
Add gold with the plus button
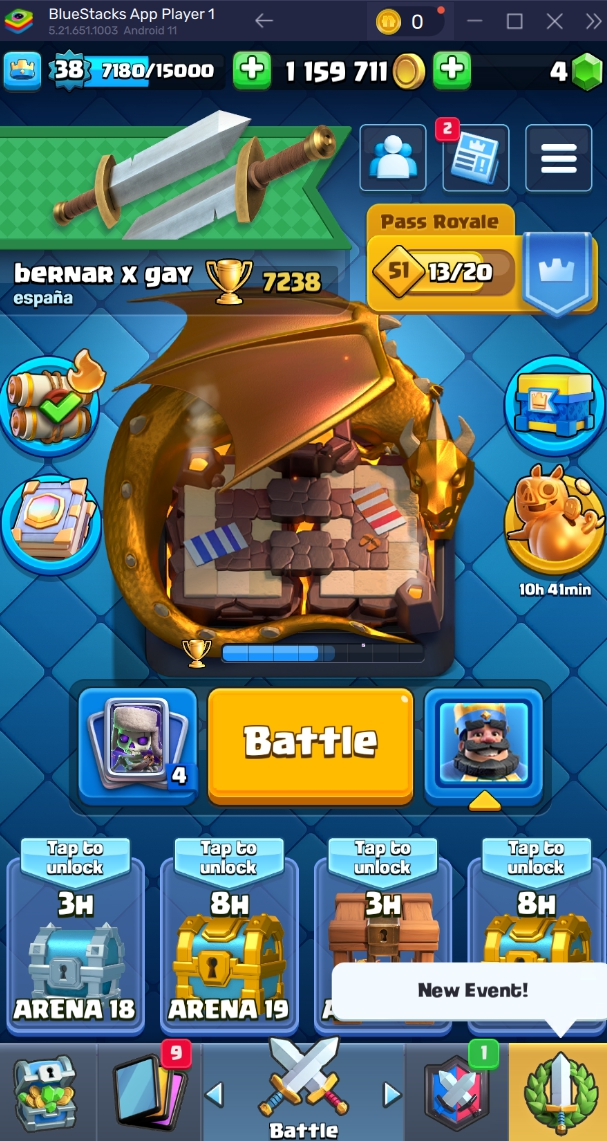[452, 70]
